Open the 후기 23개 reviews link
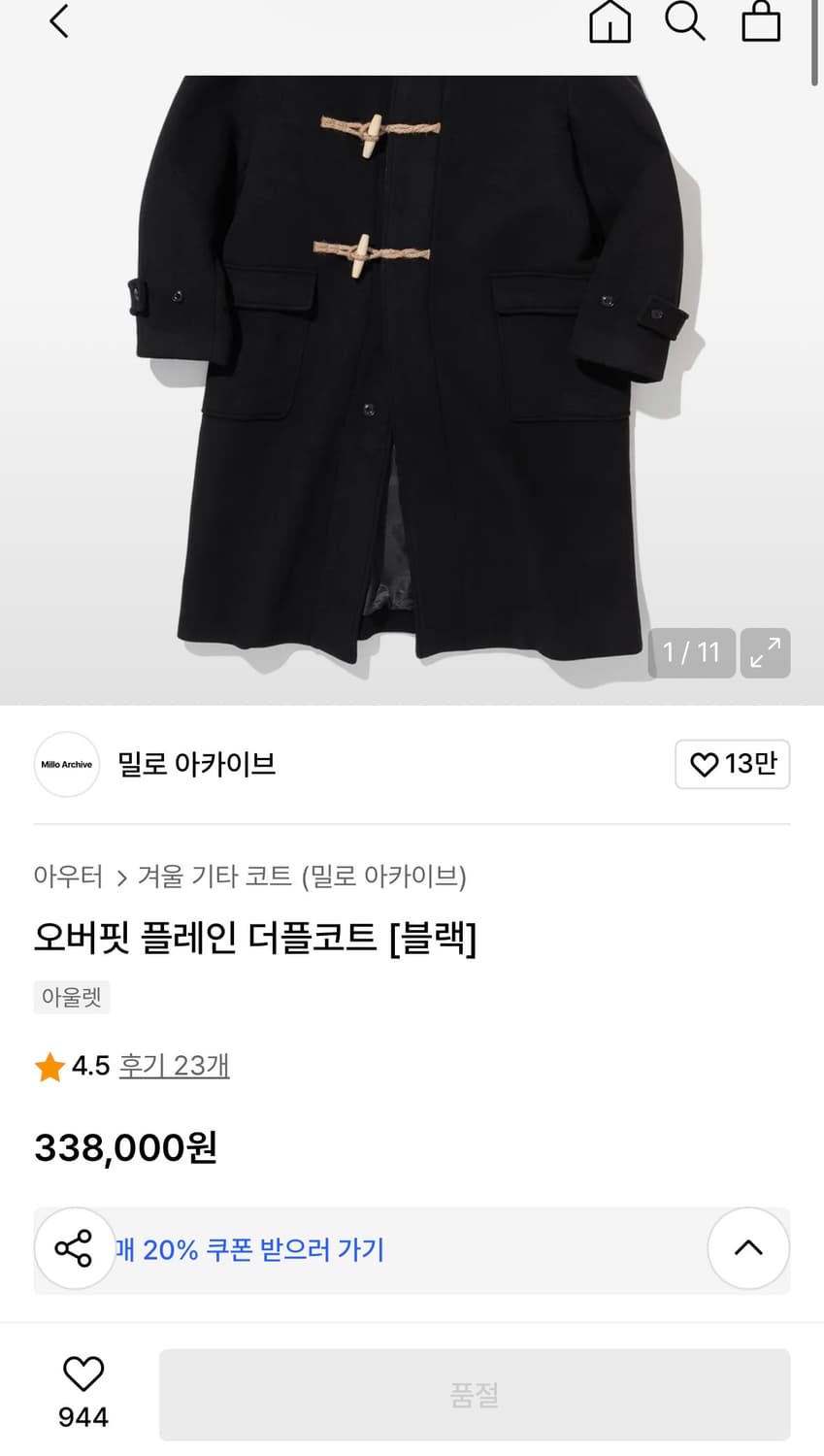 point(174,1066)
